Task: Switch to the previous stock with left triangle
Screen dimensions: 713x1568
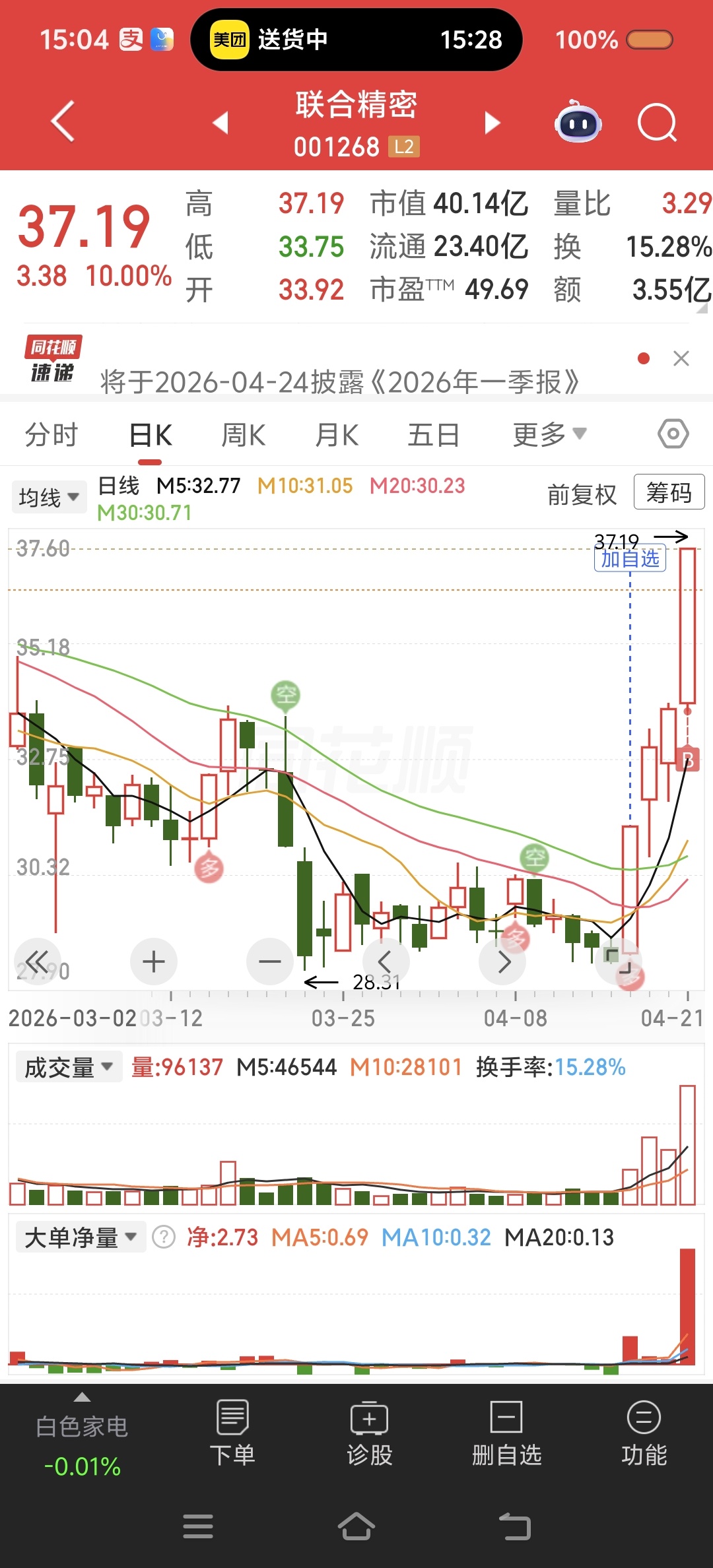Action: click(221, 123)
